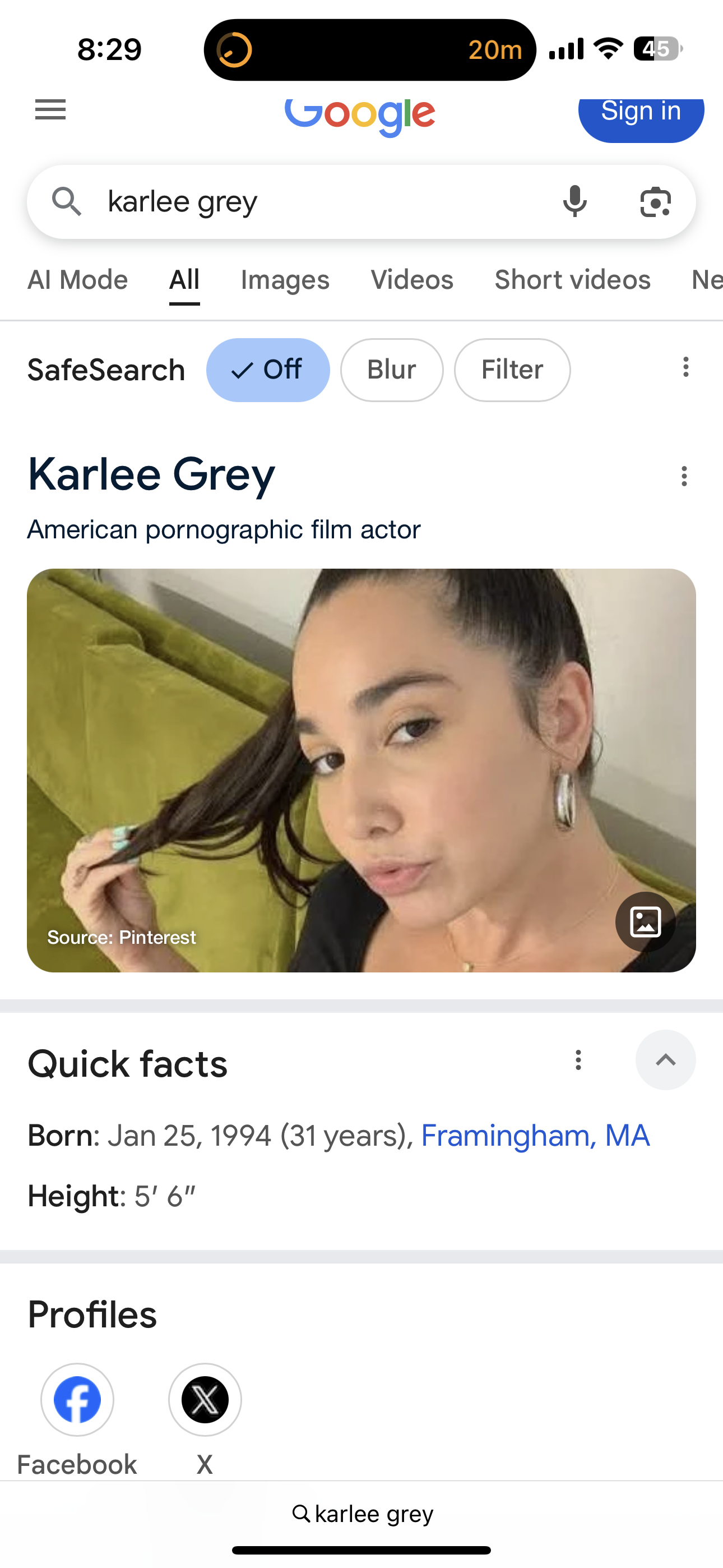This screenshot has height=1568, width=723.
Task: Switch to the Images tab
Action: point(285,280)
